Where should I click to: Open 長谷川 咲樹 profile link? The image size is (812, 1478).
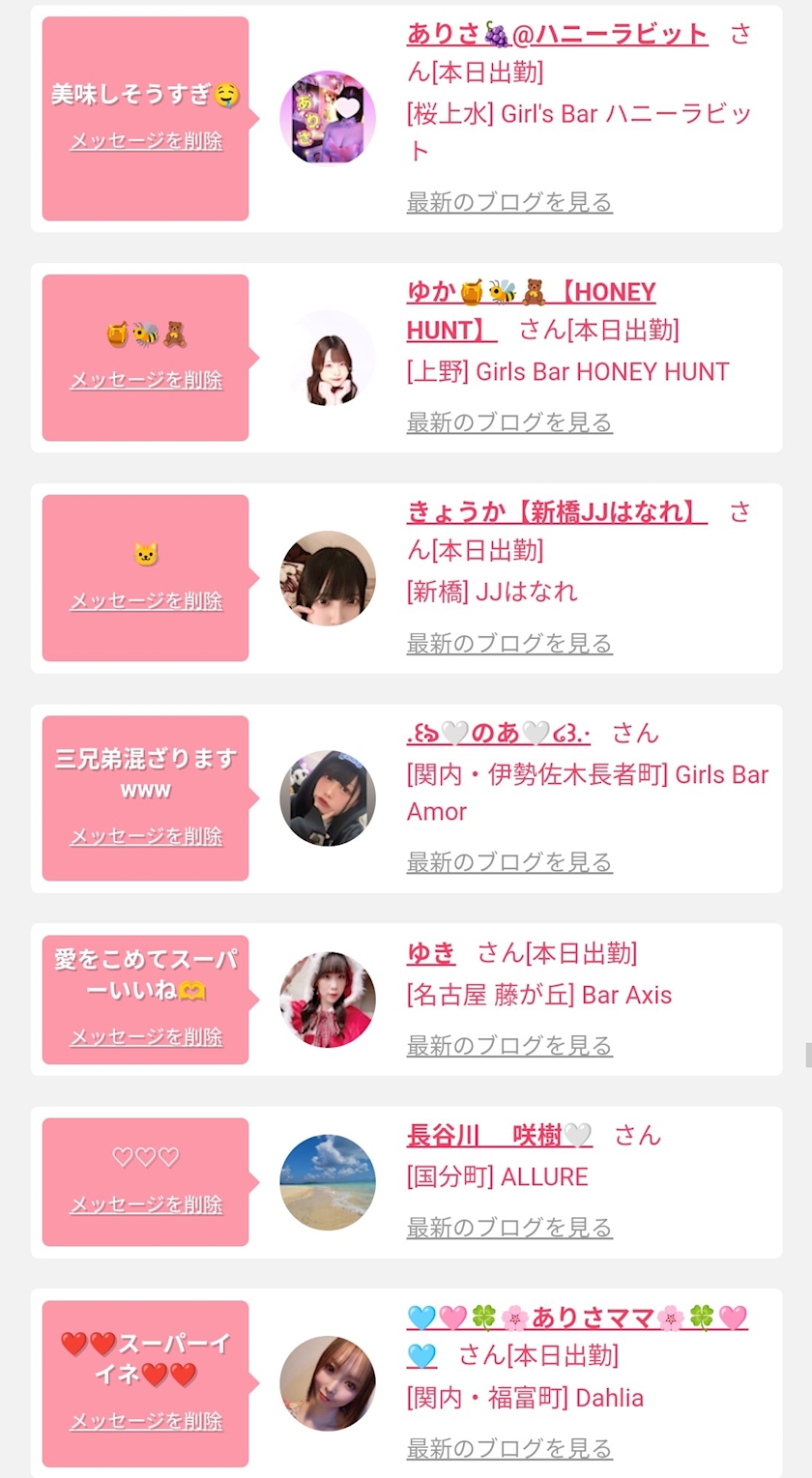click(499, 1135)
